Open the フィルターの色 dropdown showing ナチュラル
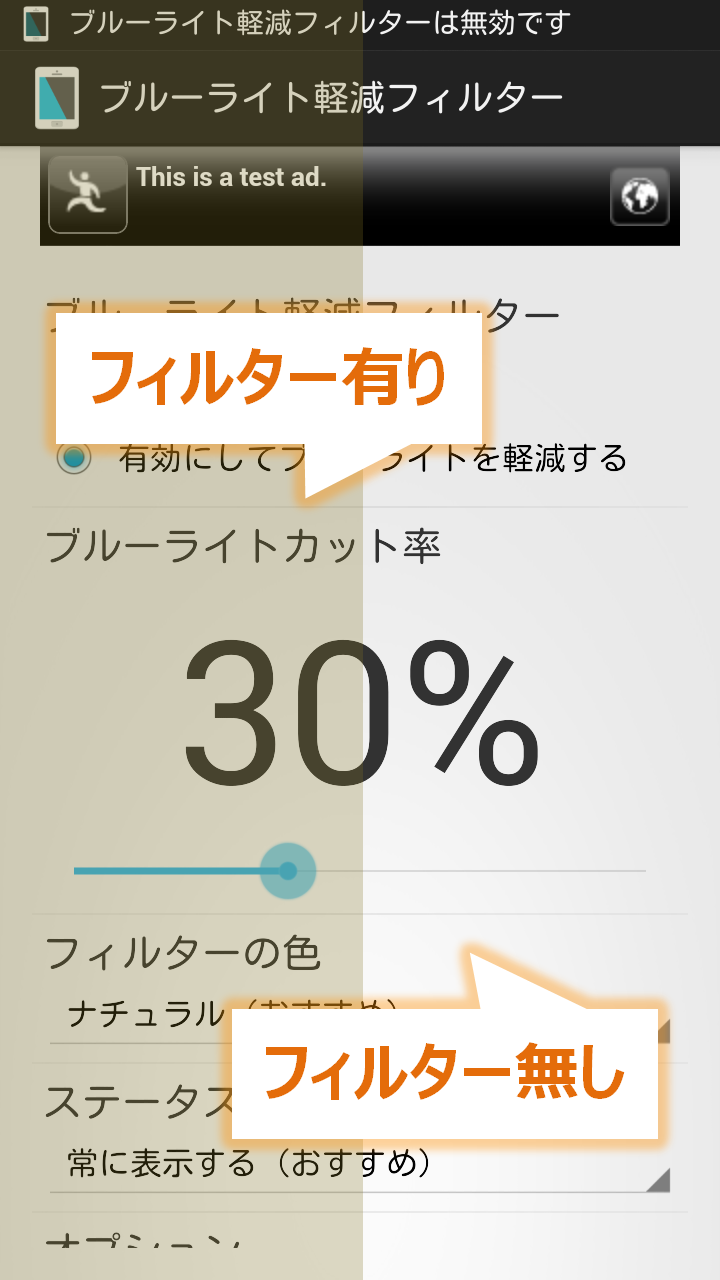 coord(360,1016)
